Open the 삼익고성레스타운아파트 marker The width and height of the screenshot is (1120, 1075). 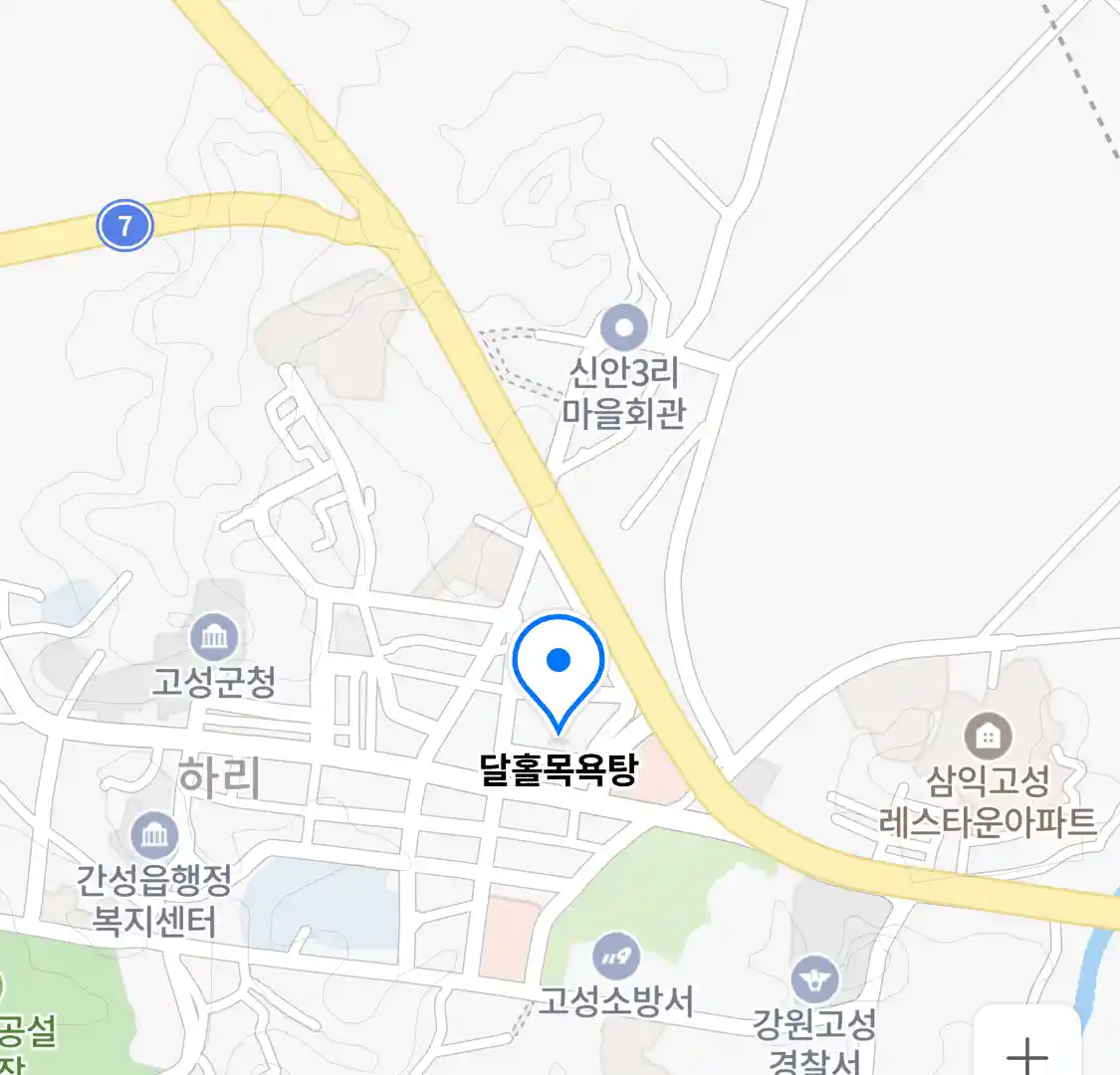[988, 738]
